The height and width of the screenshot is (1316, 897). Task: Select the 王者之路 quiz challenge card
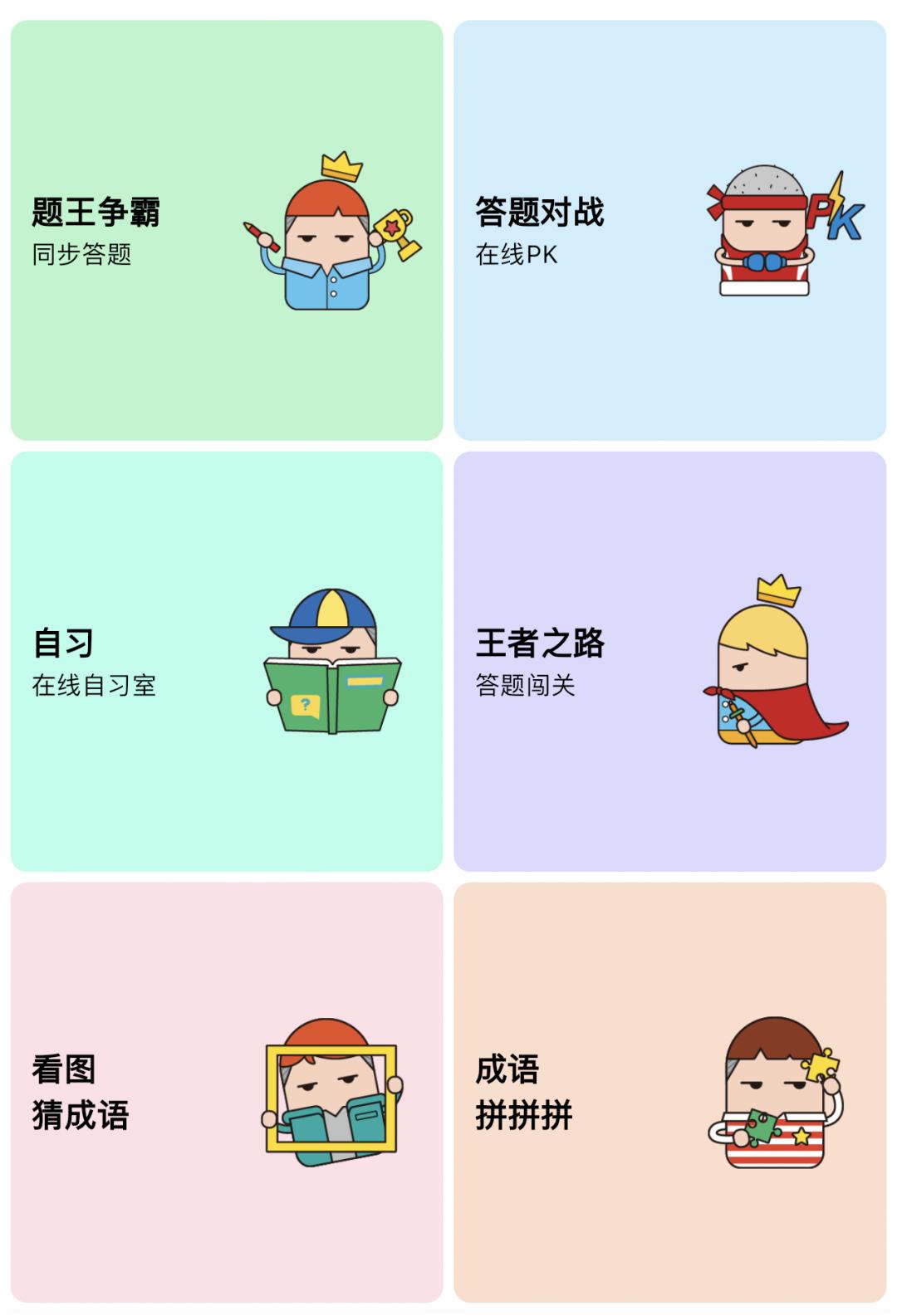point(669,661)
